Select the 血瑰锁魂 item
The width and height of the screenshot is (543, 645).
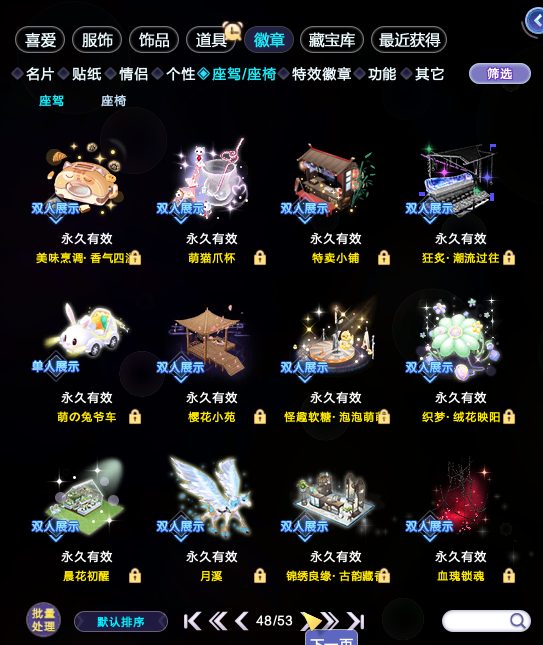point(461,498)
